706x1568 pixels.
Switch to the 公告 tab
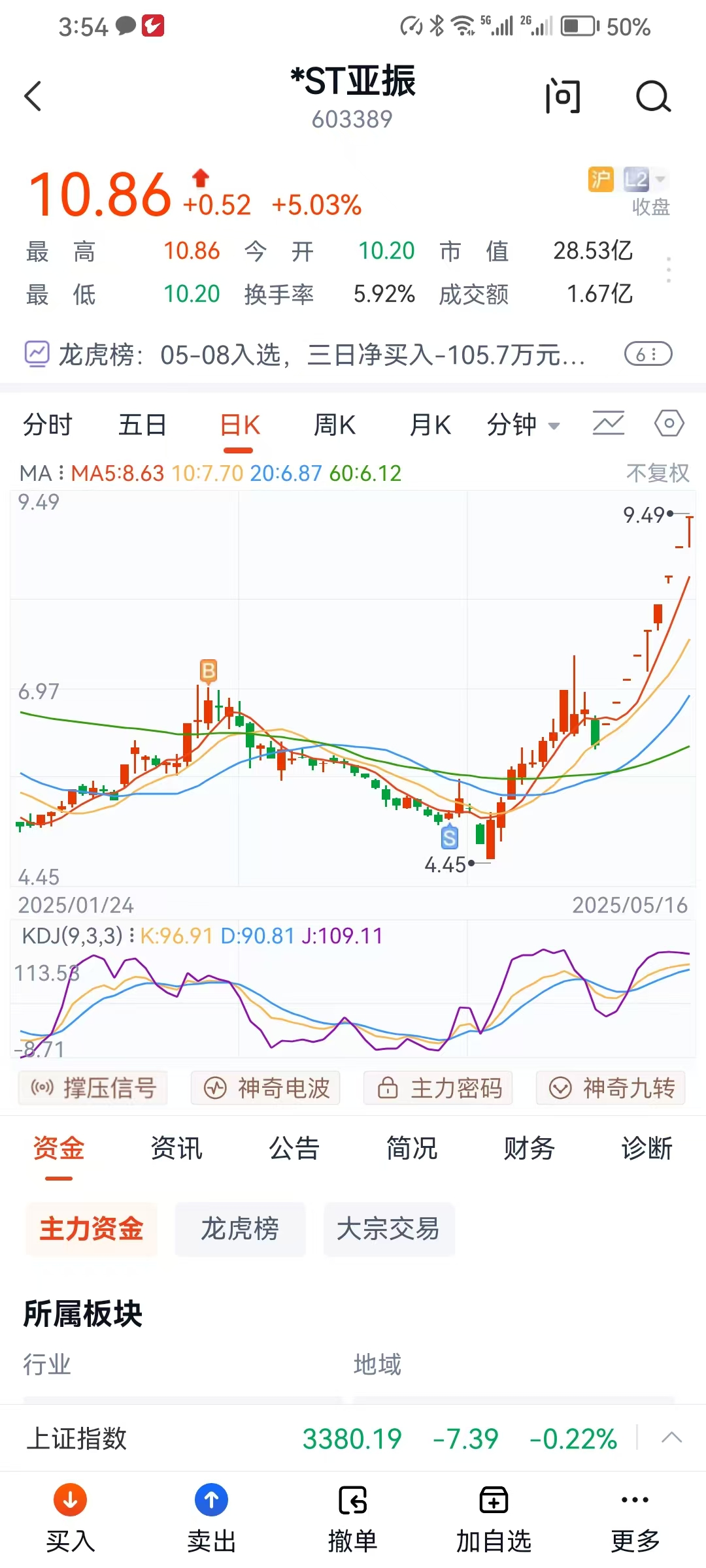294,1148
